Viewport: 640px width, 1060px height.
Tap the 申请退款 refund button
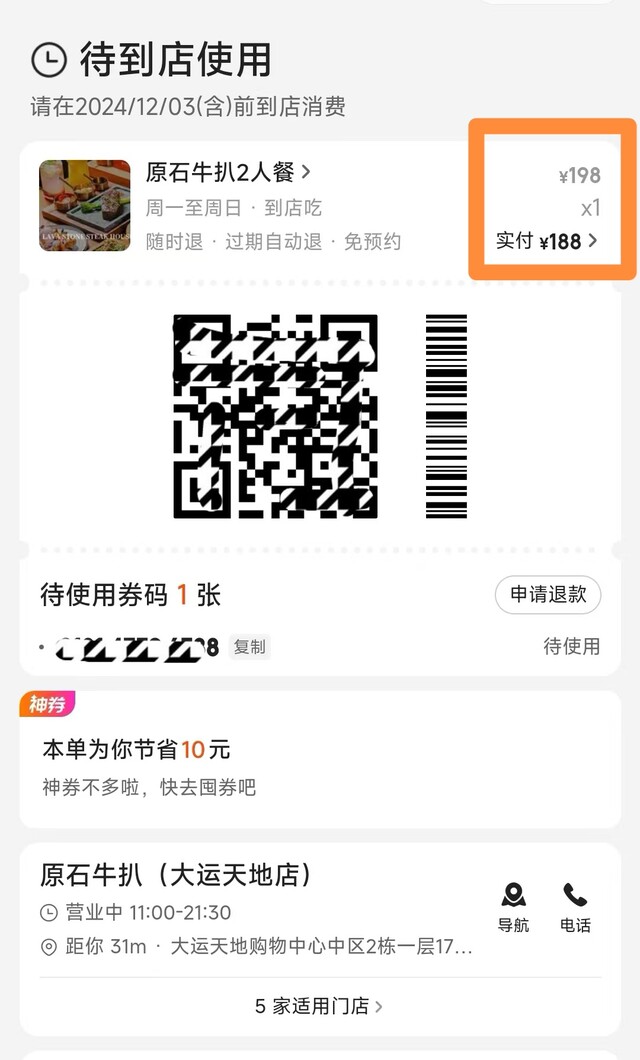click(547, 595)
